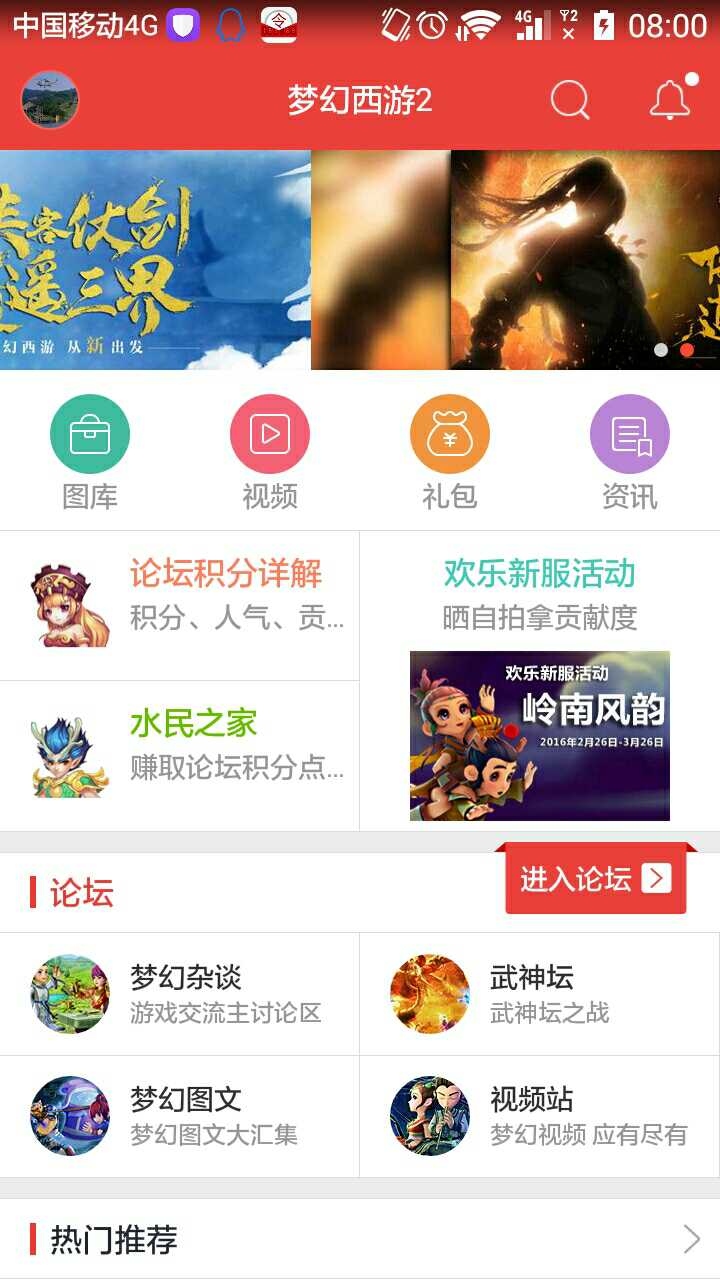The image size is (720, 1280).
Task: Open the notifications bell
Action: 670,100
